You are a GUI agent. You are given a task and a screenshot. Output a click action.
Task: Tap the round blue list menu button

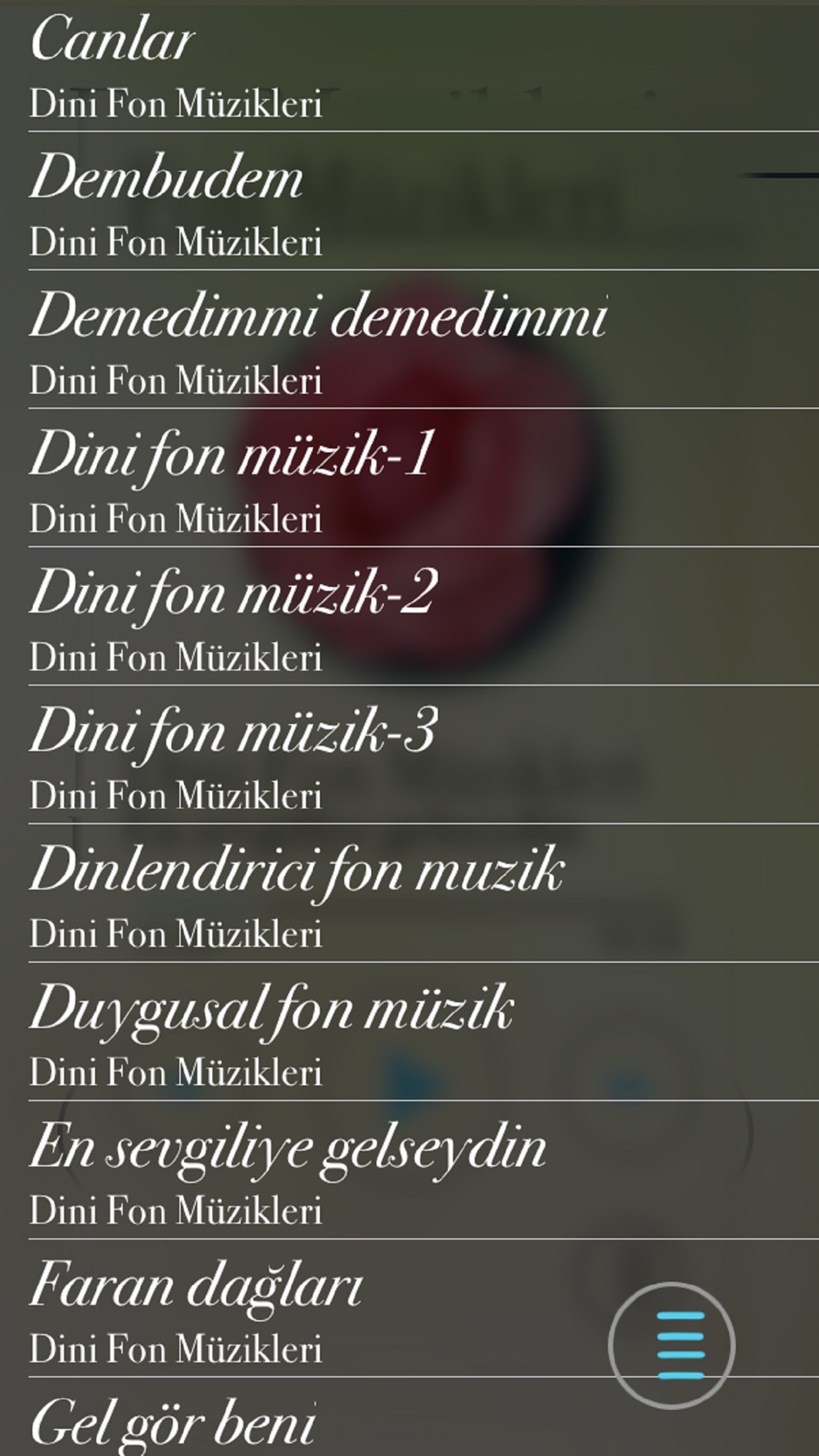point(672,1345)
